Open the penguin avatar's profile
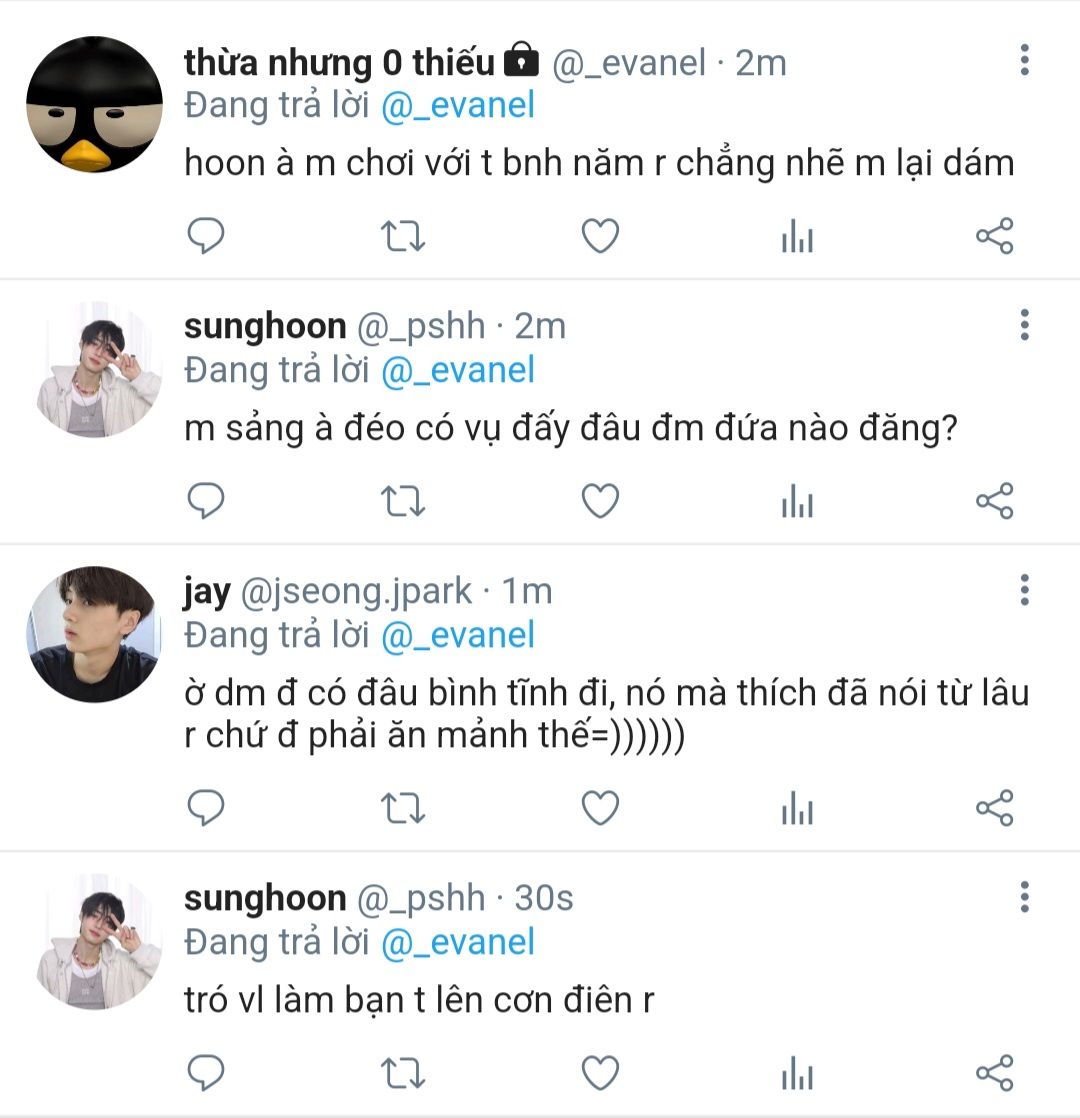This screenshot has height=1118, width=1080. pos(93,104)
